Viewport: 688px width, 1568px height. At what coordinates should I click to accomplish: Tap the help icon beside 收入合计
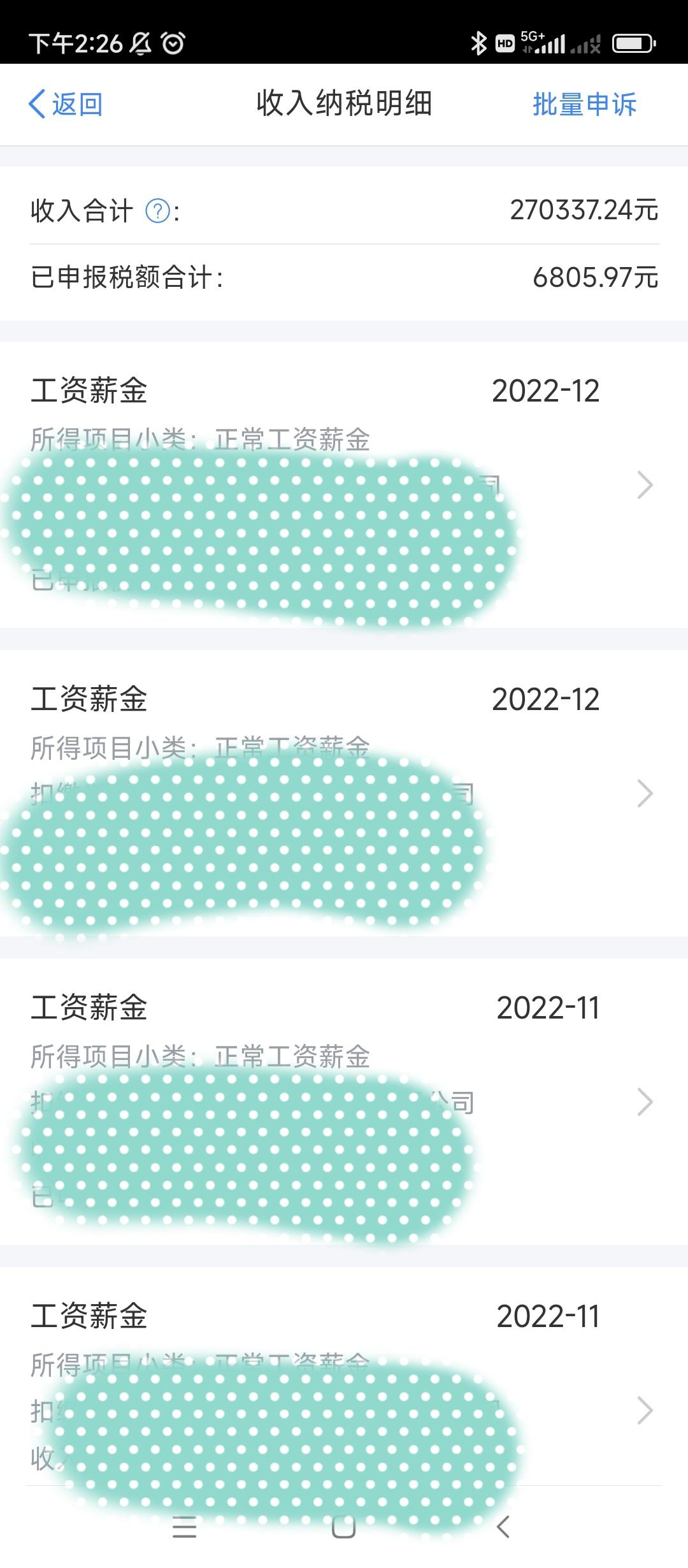point(157,211)
